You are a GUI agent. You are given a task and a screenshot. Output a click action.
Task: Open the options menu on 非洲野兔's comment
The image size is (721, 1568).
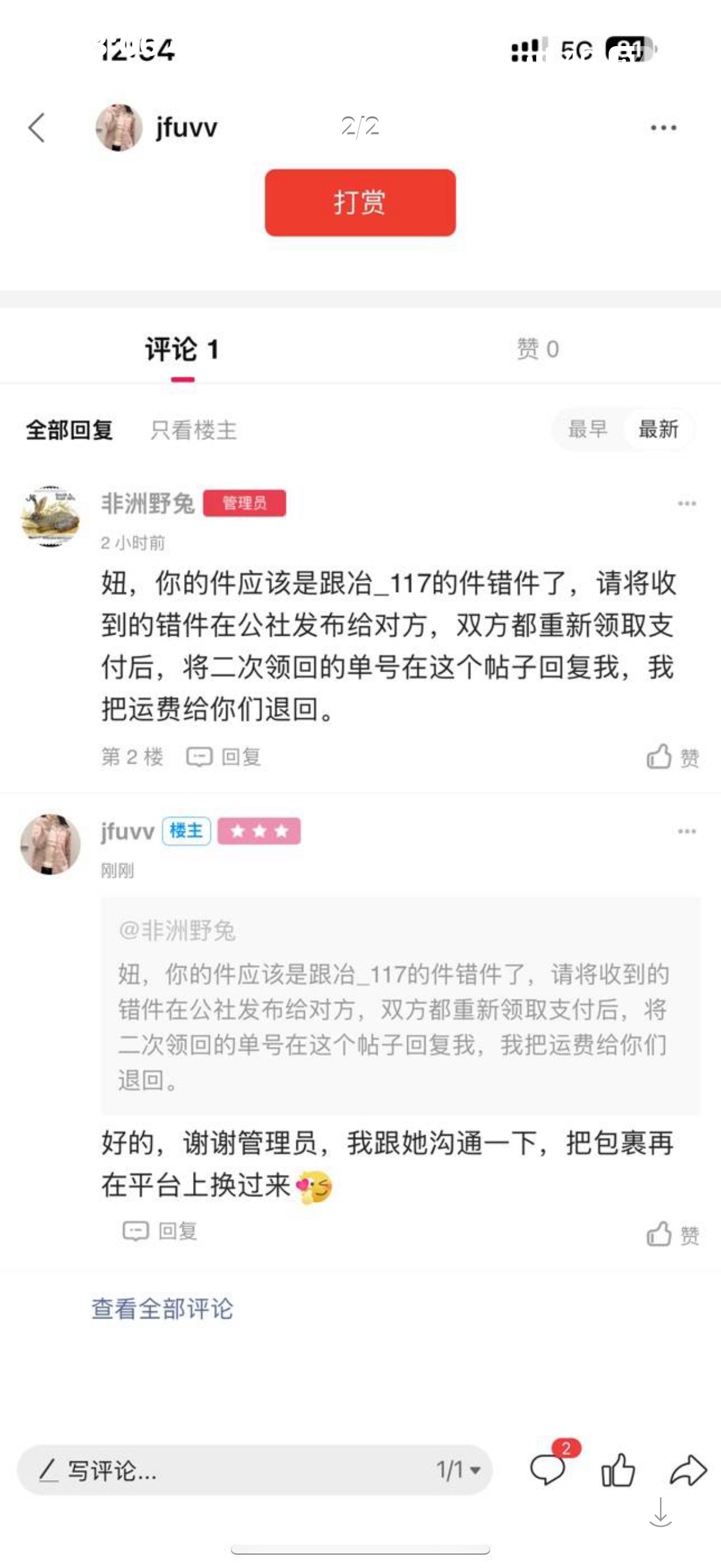pos(686,504)
